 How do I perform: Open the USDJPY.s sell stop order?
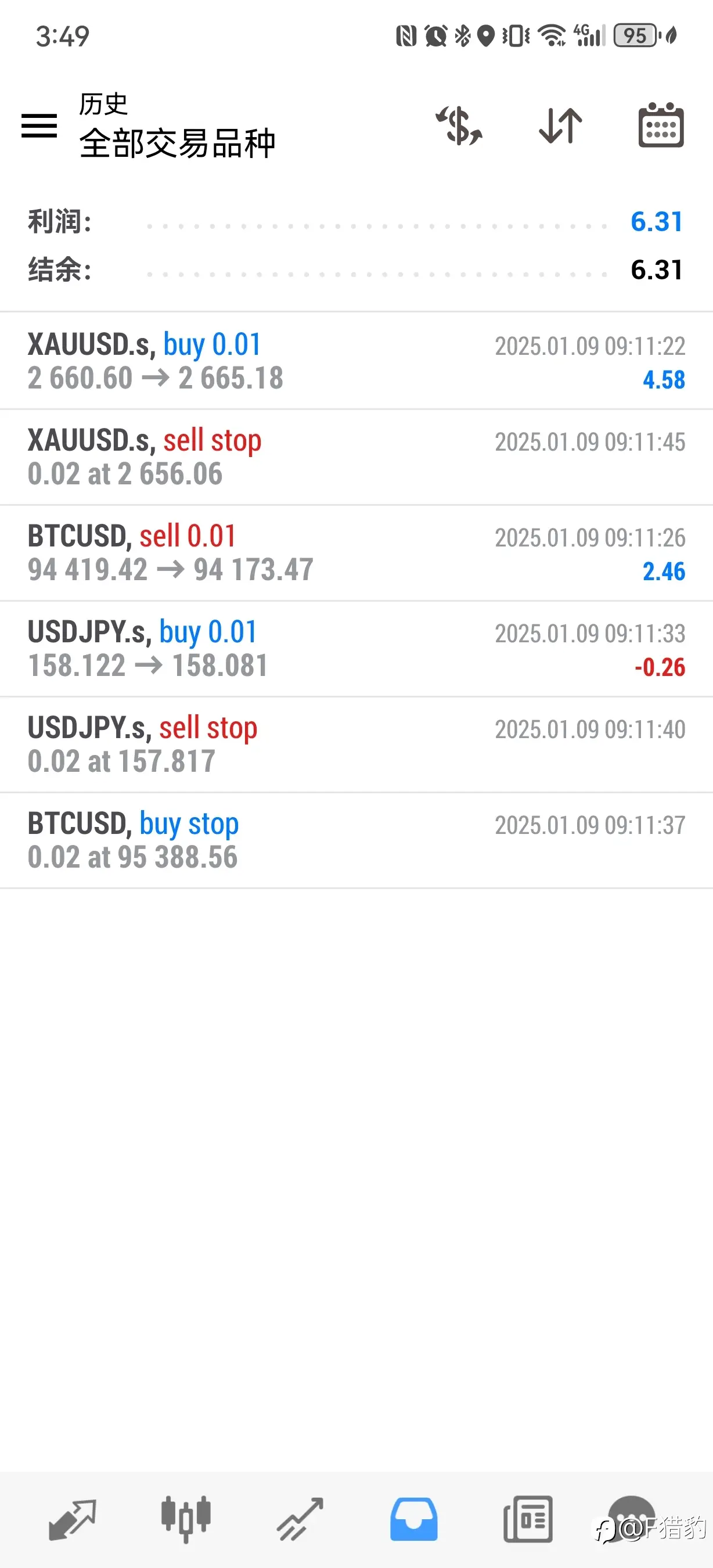pos(356,745)
